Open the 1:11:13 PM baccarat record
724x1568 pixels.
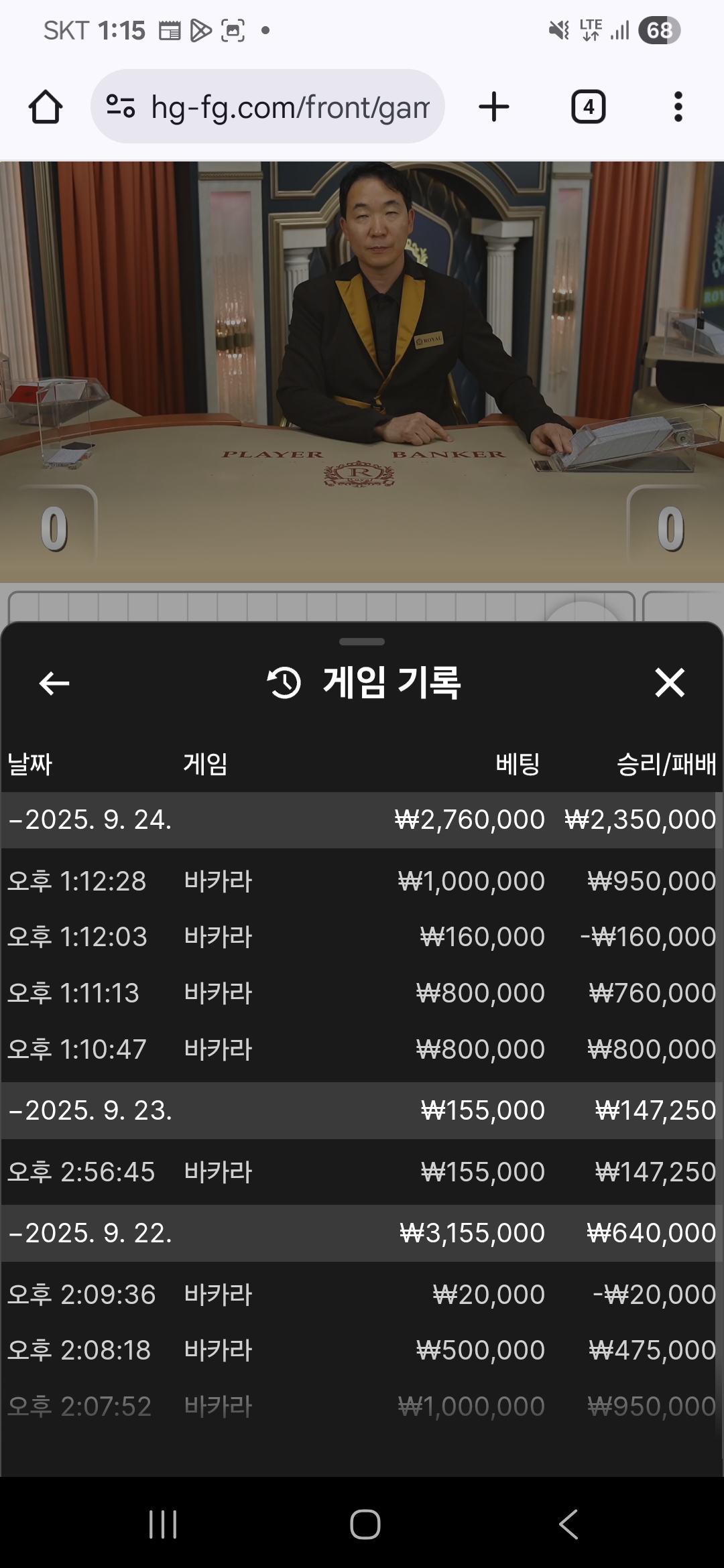362,993
